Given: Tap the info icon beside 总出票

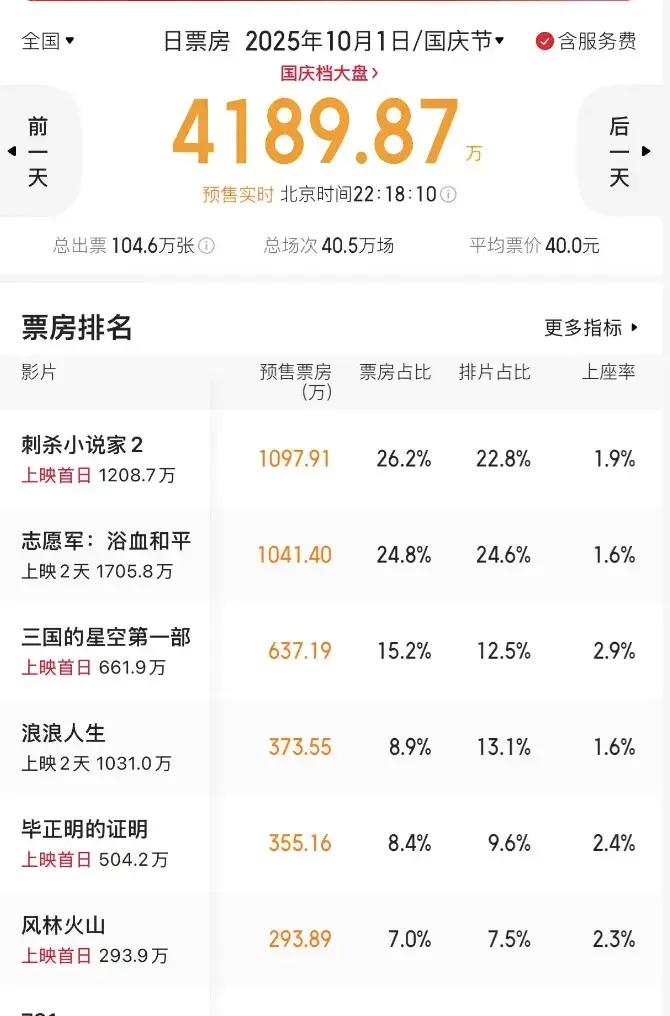Looking at the screenshot, I should click(206, 246).
